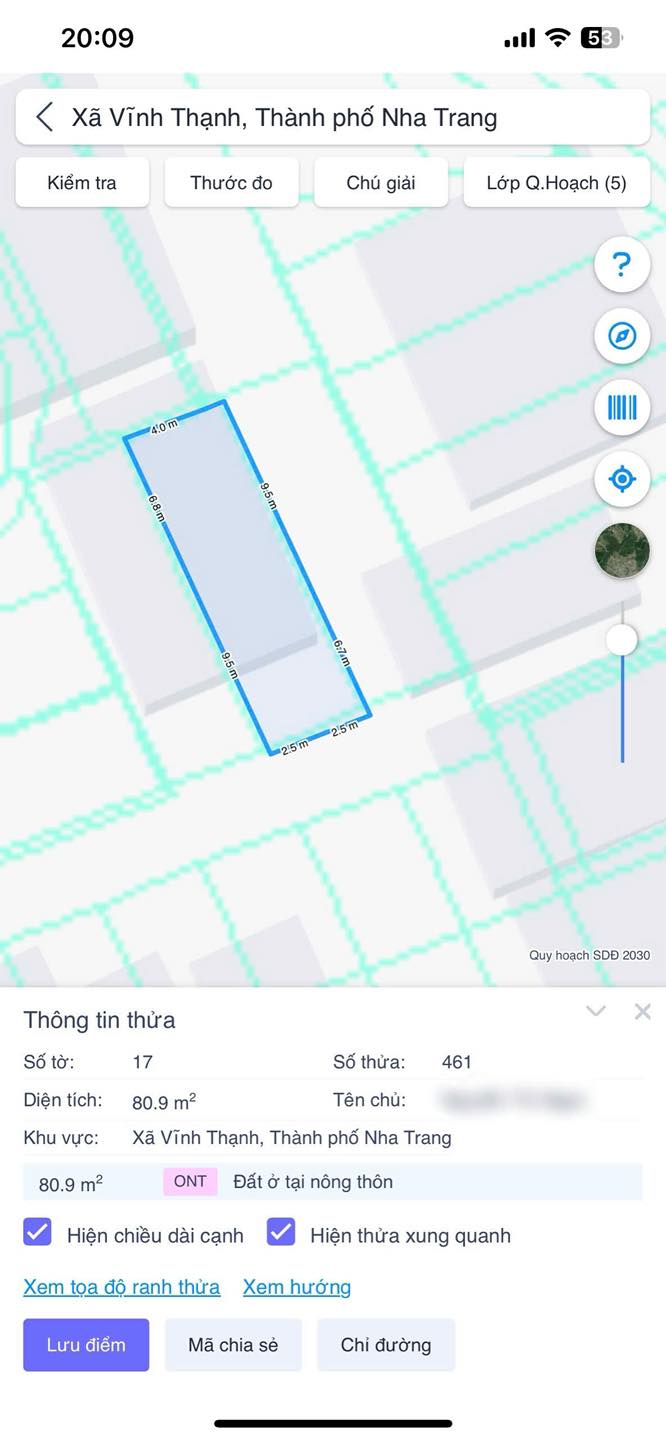Open Chú giải legend
Viewport: 666px width, 1440px height.
(x=381, y=183)
